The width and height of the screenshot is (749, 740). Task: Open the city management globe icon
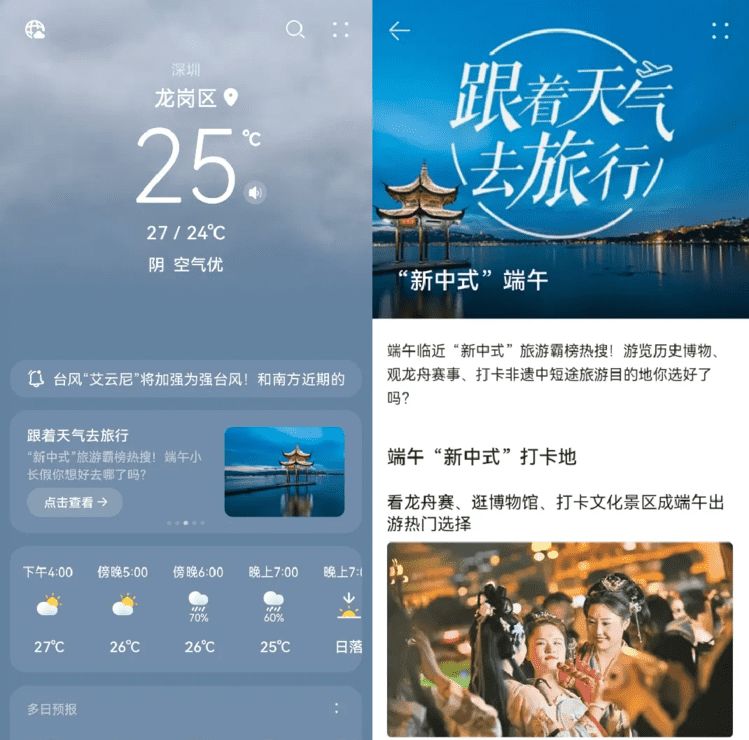35,30
